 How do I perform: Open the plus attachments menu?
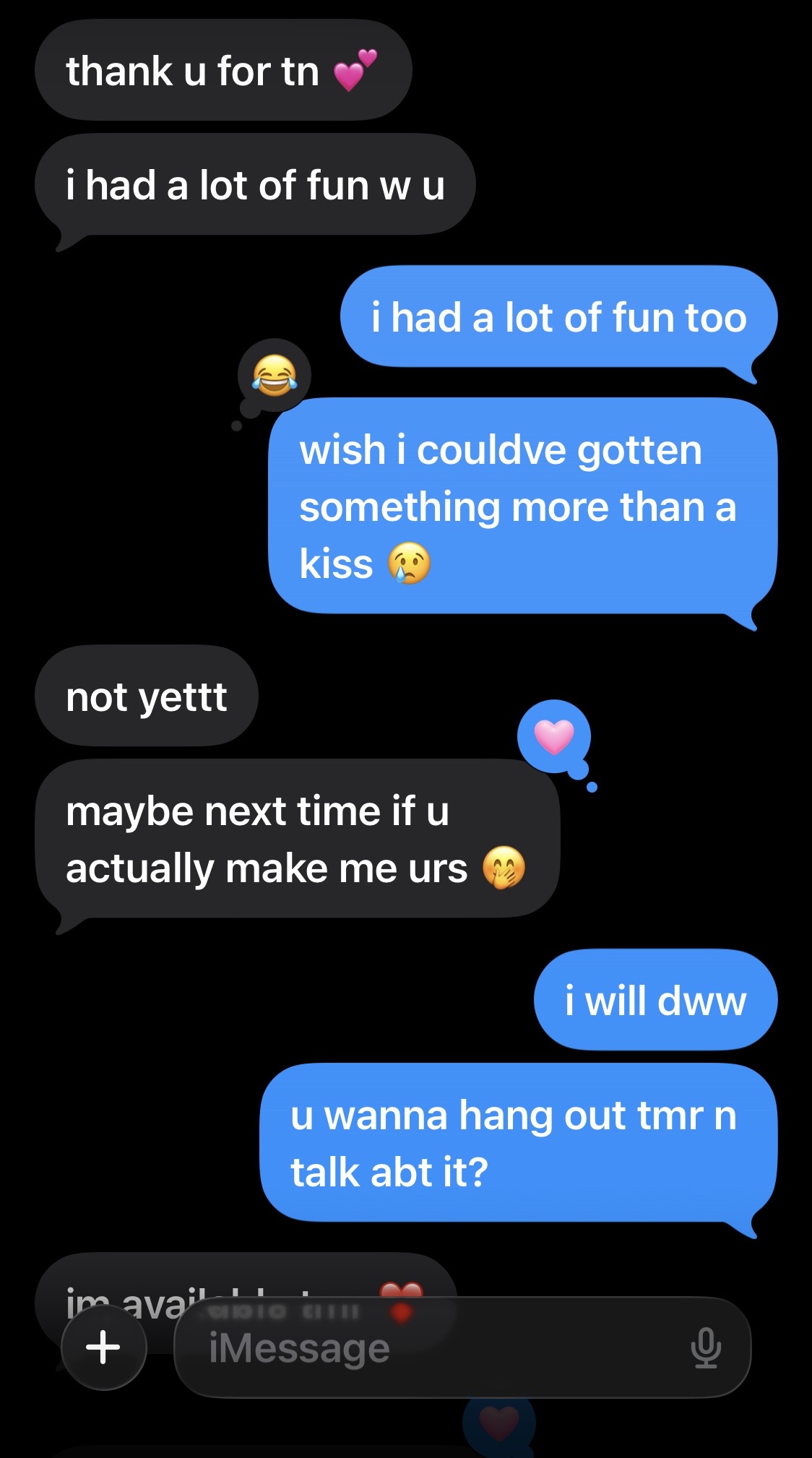[103, 1347]
